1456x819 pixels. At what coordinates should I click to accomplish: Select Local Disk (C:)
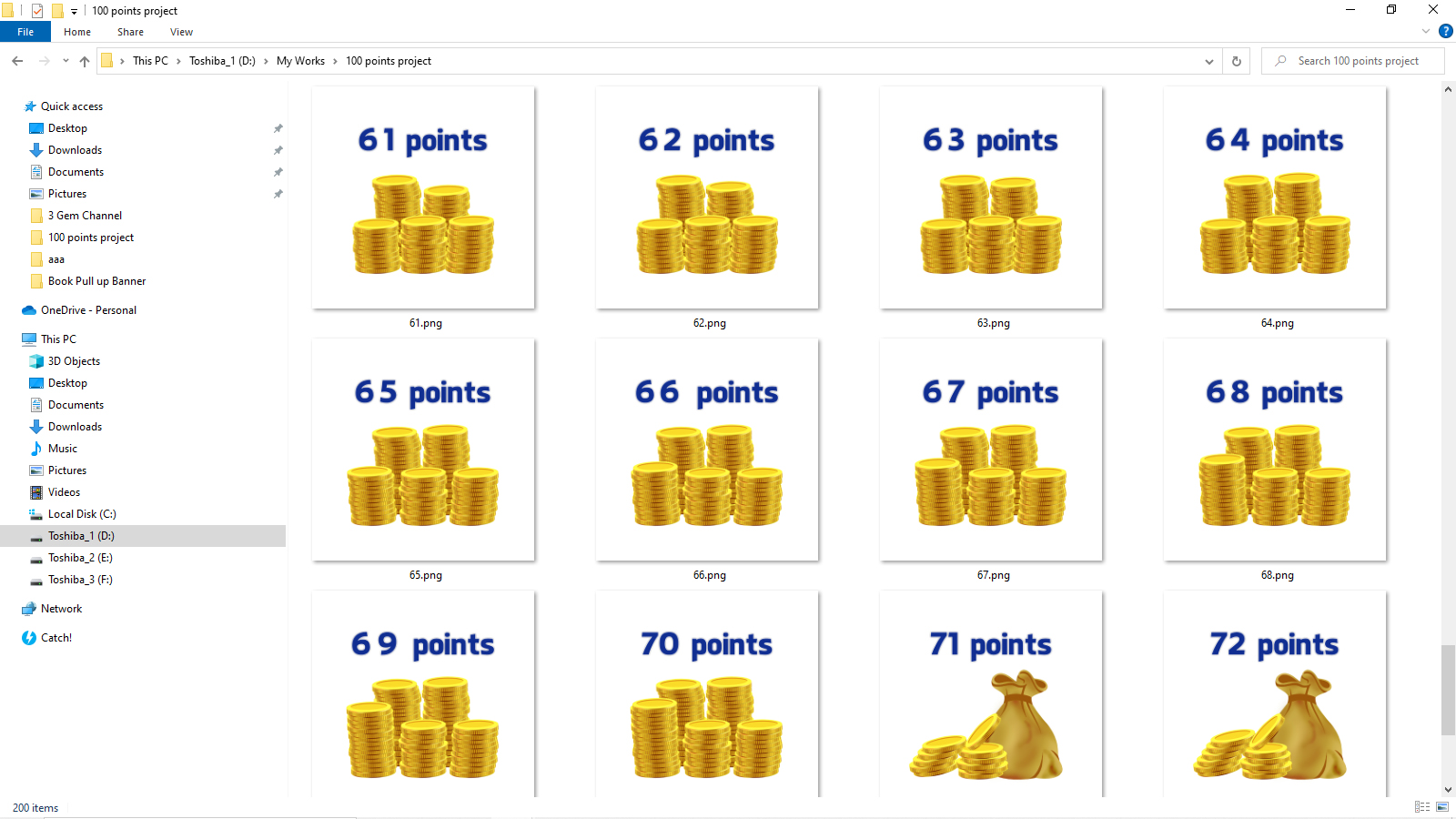[82, 514]
